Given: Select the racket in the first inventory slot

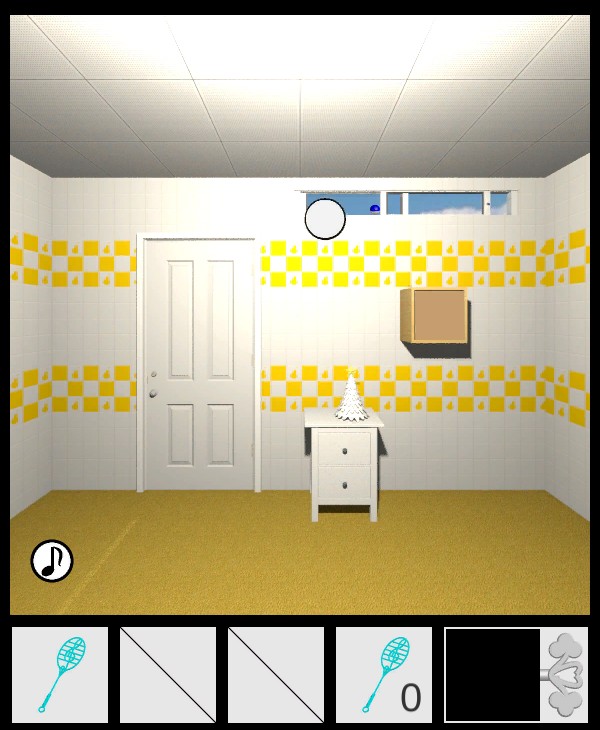Looking at the screenshot, I should click(x=59, y=675).
